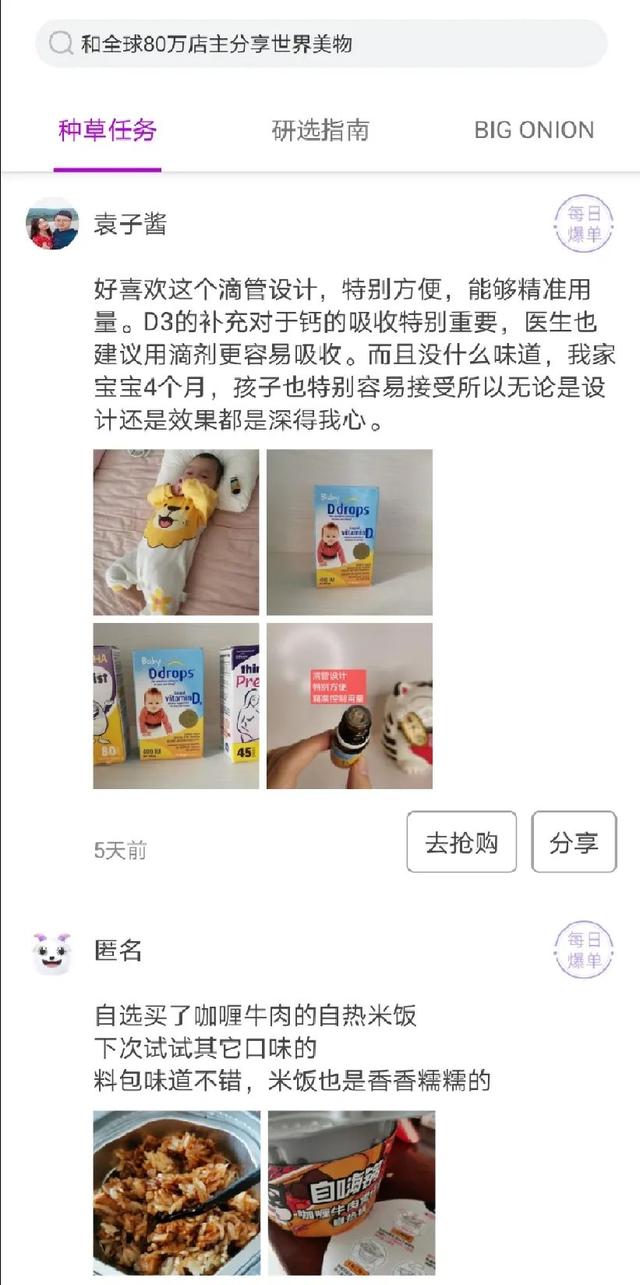Share 袁子酱's post via 分享

point(573,842)
